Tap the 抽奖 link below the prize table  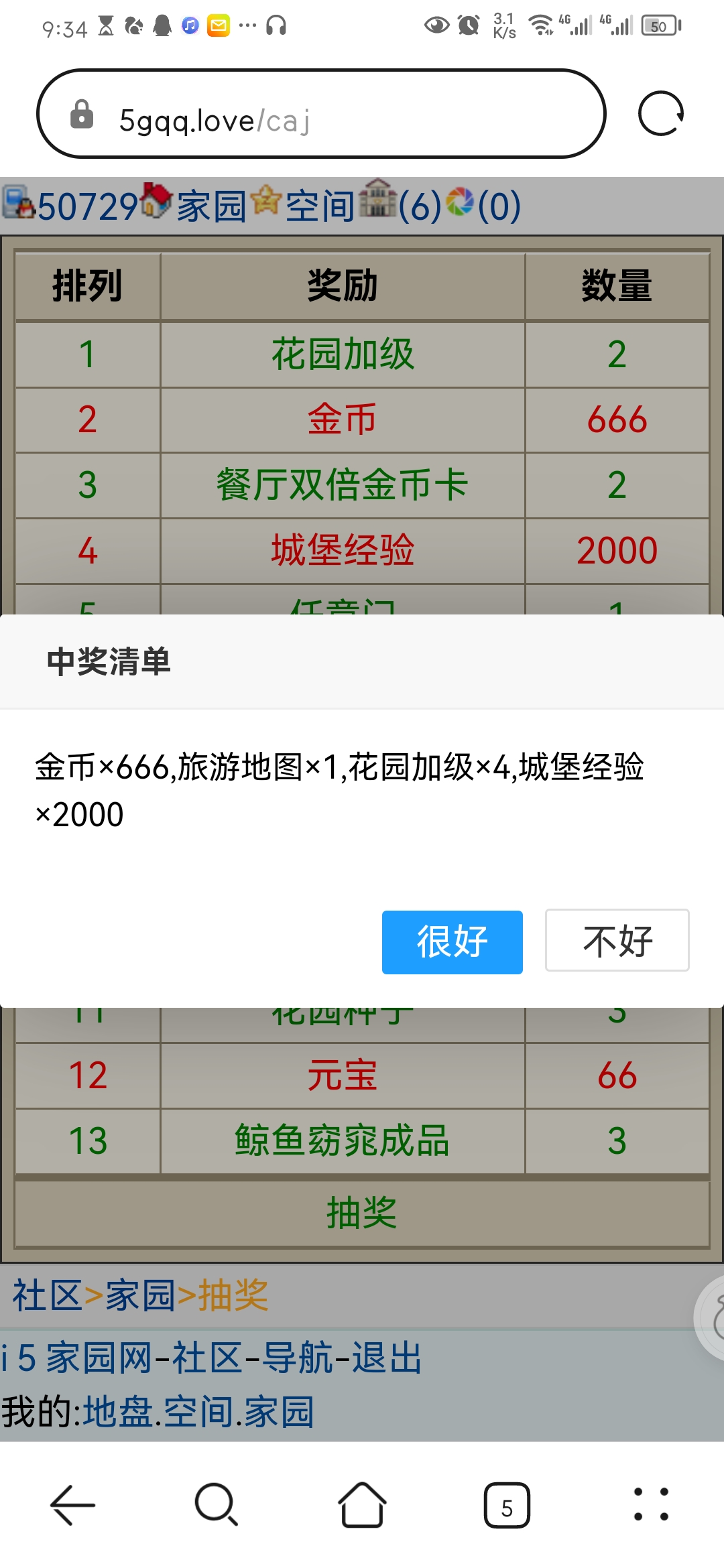[362, 1212]
